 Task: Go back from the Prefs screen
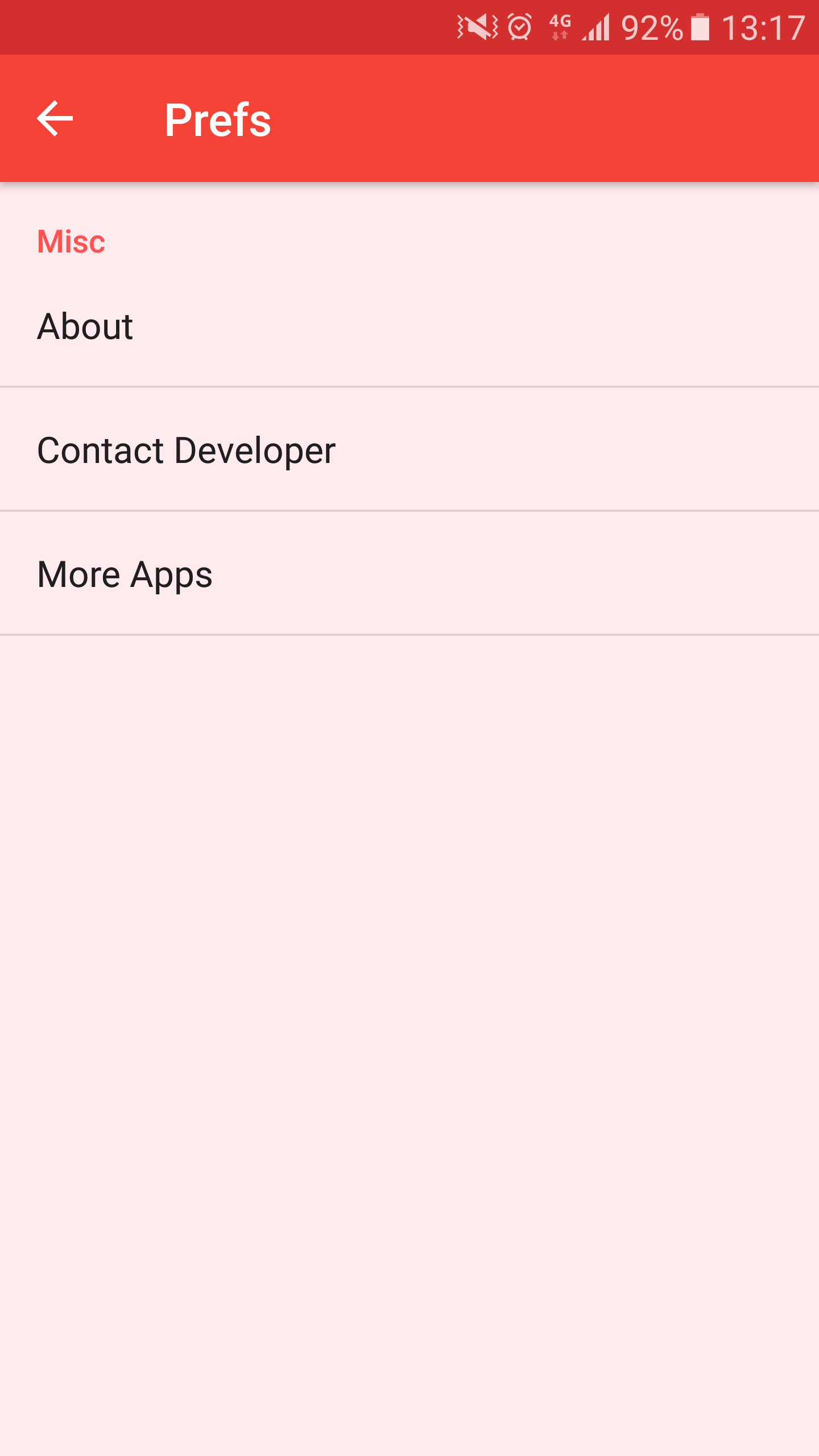[x=55, y=118]
